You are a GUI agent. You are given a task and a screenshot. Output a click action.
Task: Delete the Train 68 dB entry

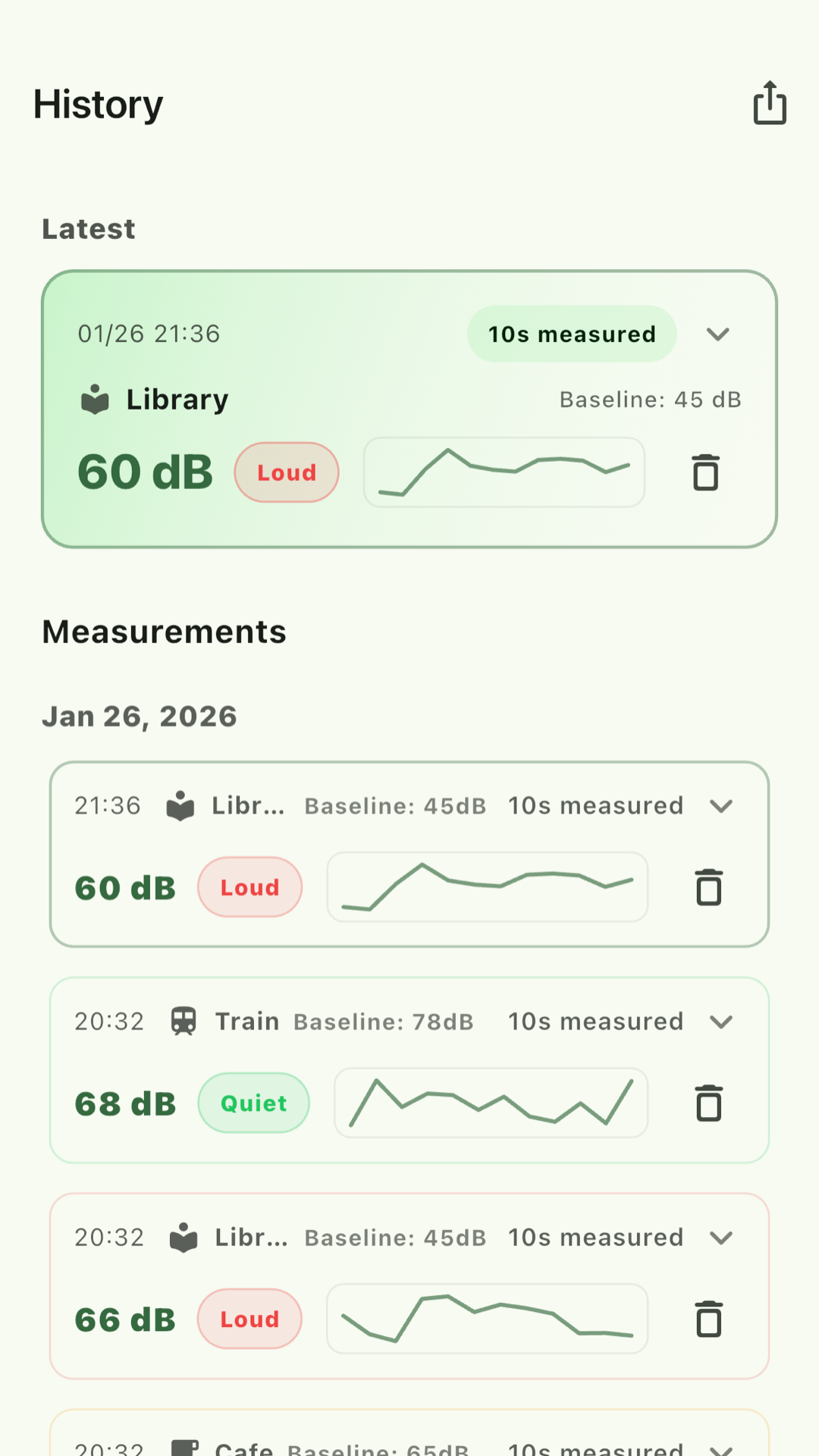(708, 1103)
